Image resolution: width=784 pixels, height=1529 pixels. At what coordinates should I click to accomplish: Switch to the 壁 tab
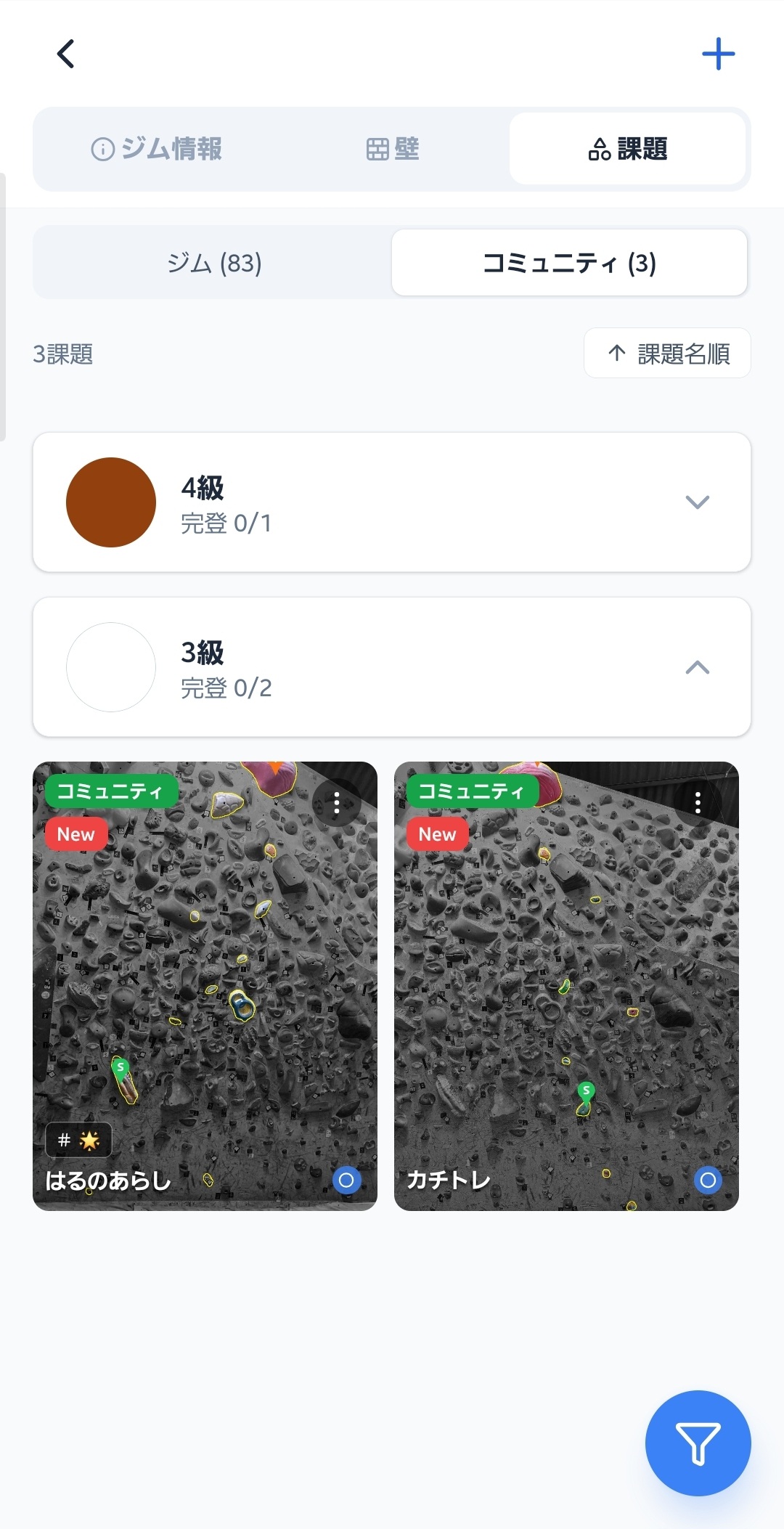click(x=392, y=149)
